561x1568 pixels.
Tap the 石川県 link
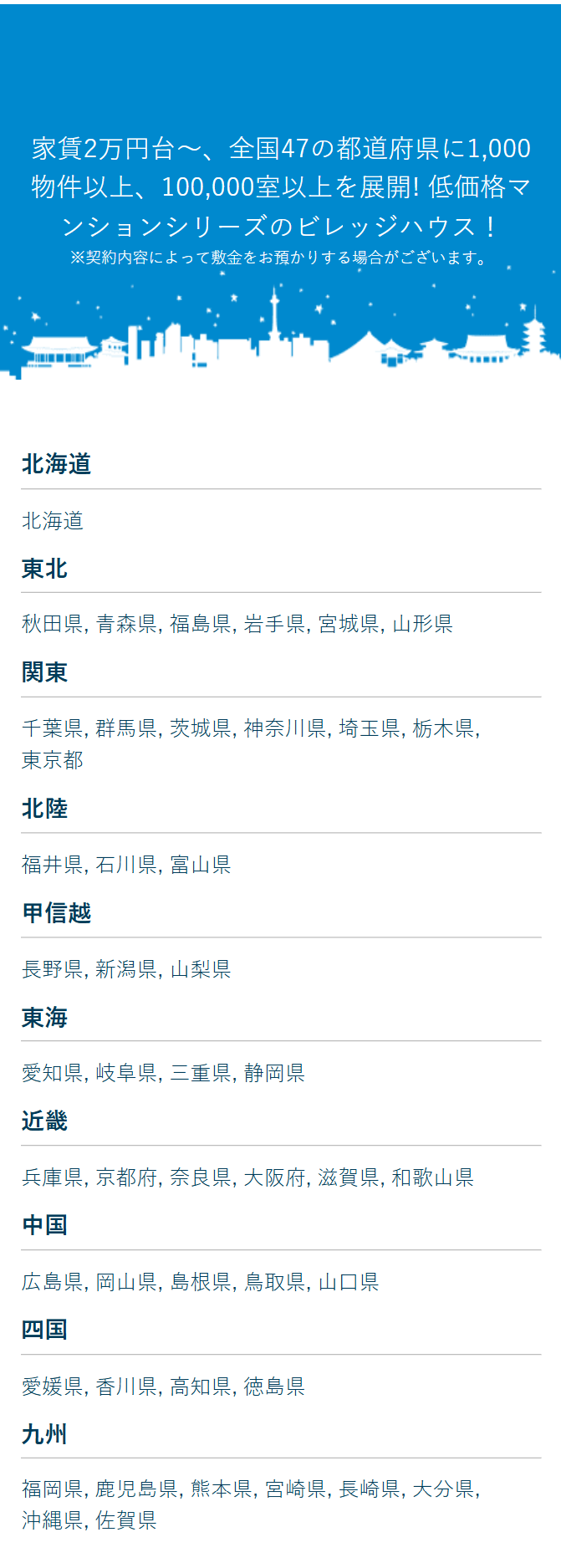(126, 865)
